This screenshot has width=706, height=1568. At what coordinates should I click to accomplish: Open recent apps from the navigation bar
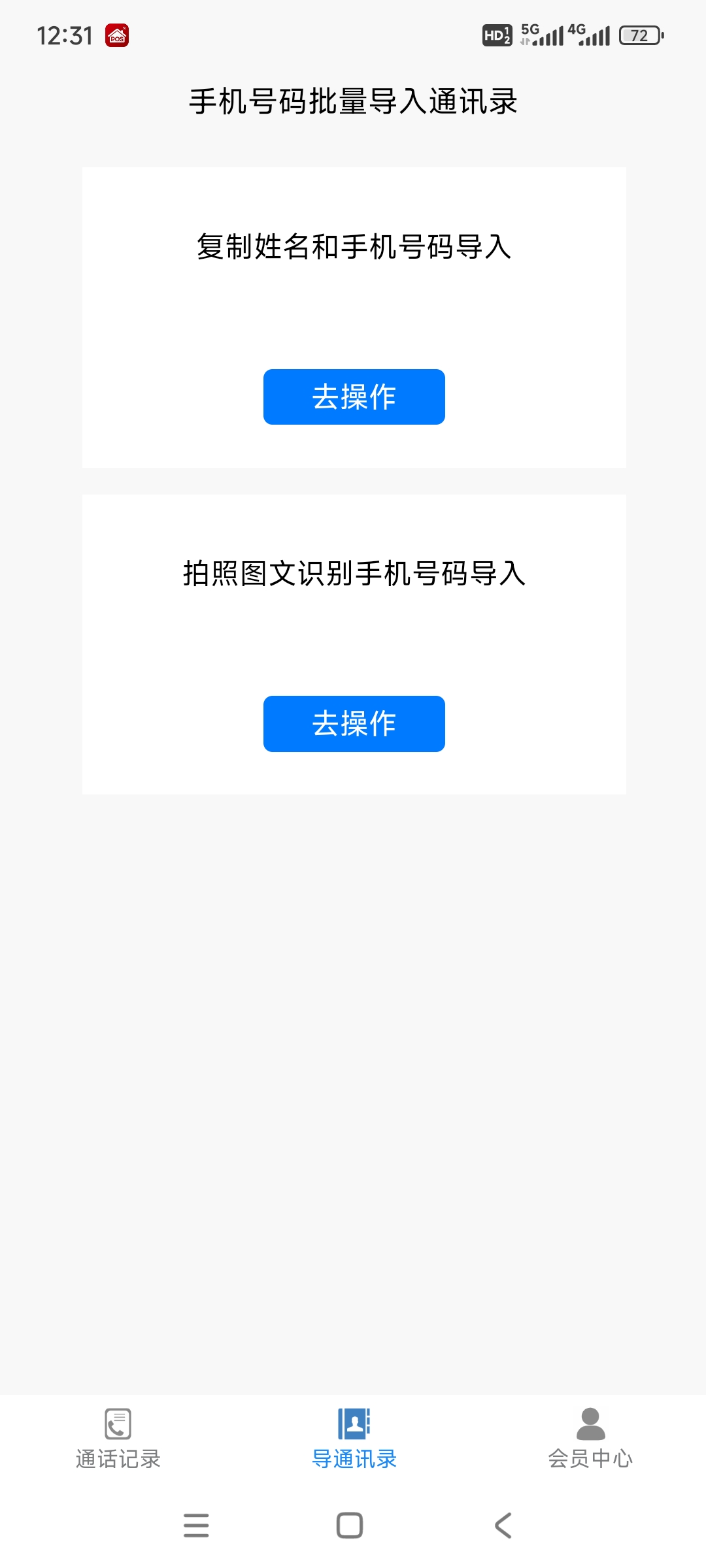[x=196, y=1526]
